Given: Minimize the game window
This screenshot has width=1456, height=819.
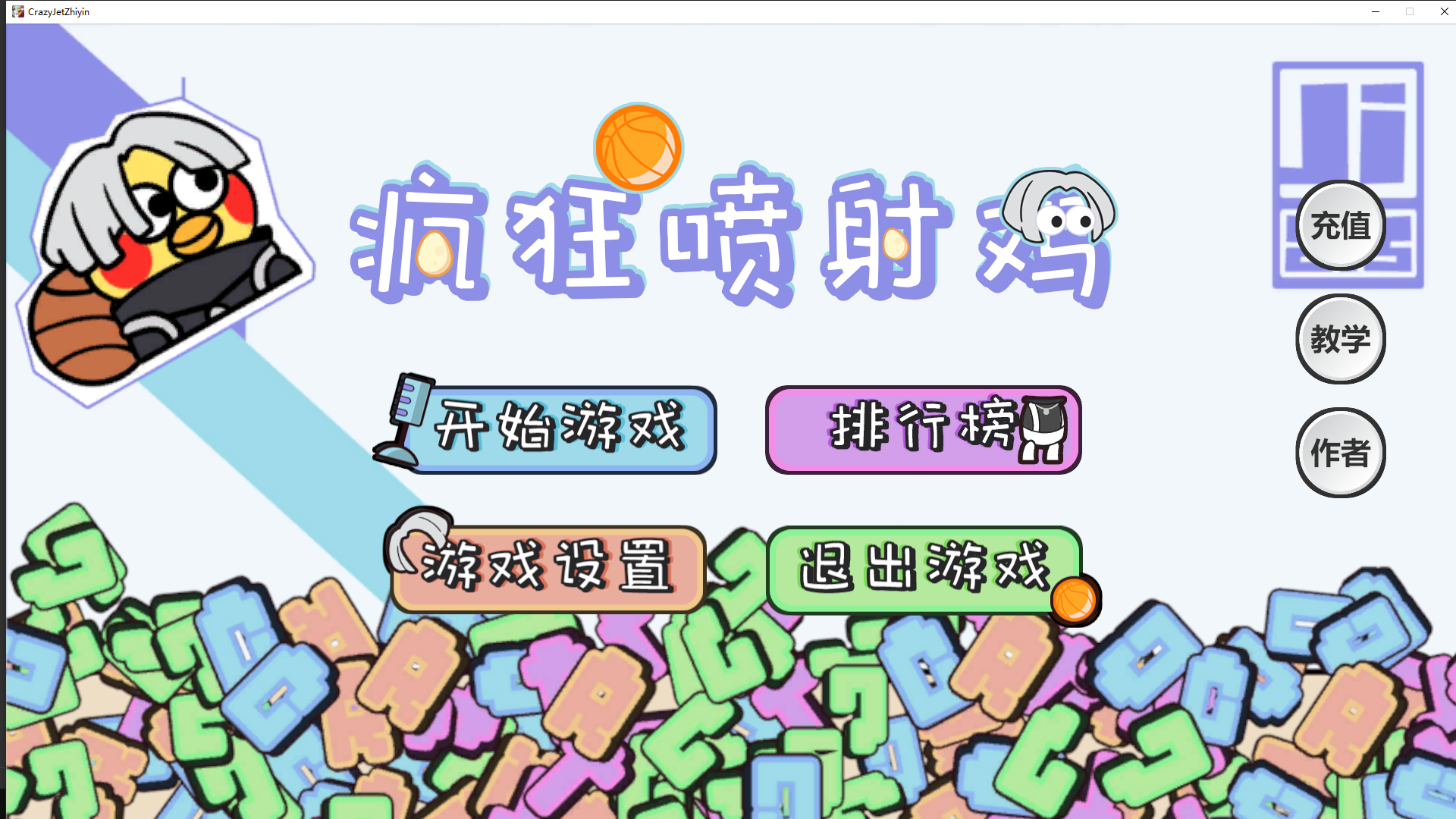Looking at the screenshot, I should point(1375,11).
